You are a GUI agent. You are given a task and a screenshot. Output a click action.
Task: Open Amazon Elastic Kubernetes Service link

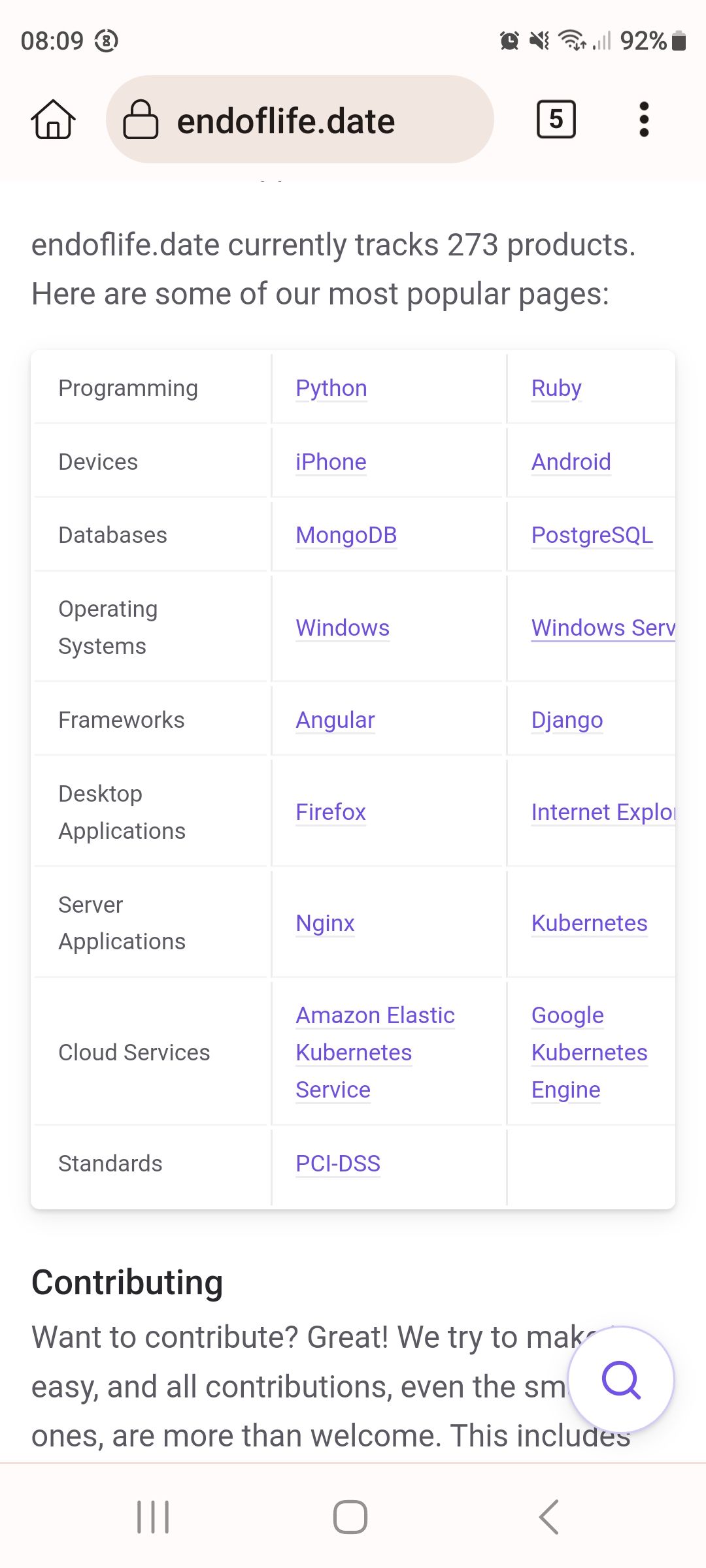coord(375,1053)
